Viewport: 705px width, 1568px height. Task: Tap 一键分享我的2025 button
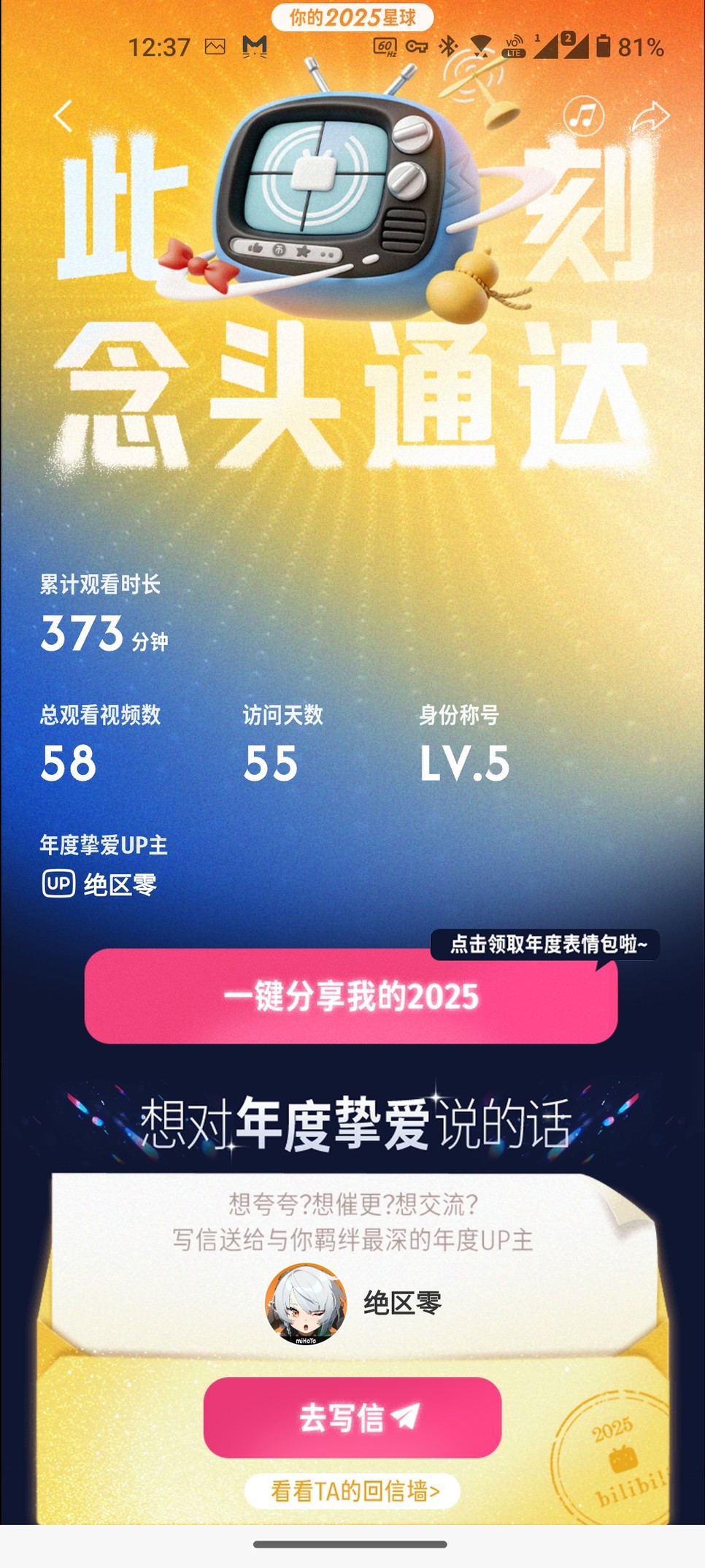click(351, 996)
